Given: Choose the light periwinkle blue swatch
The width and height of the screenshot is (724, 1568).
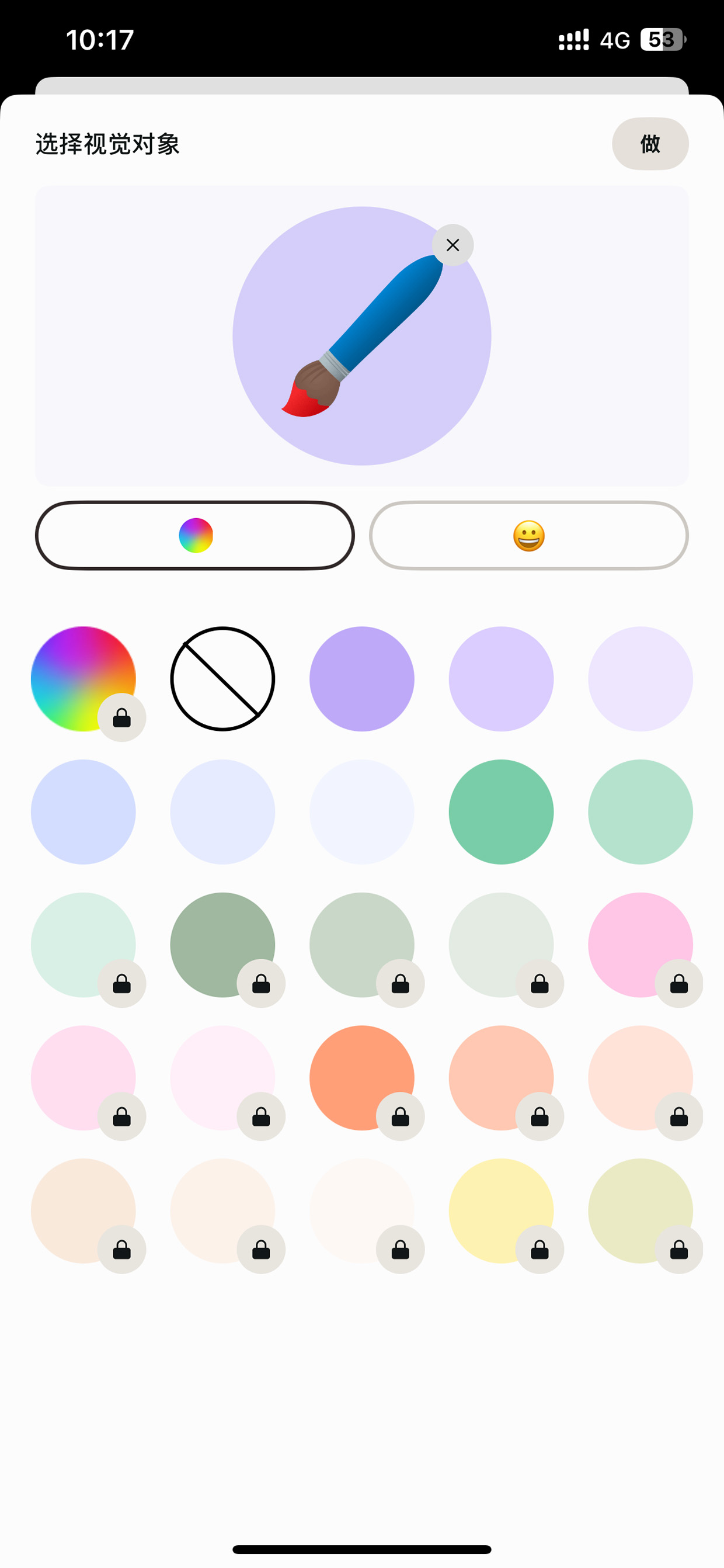Looking at the screenshot, I should click(83, 811).
